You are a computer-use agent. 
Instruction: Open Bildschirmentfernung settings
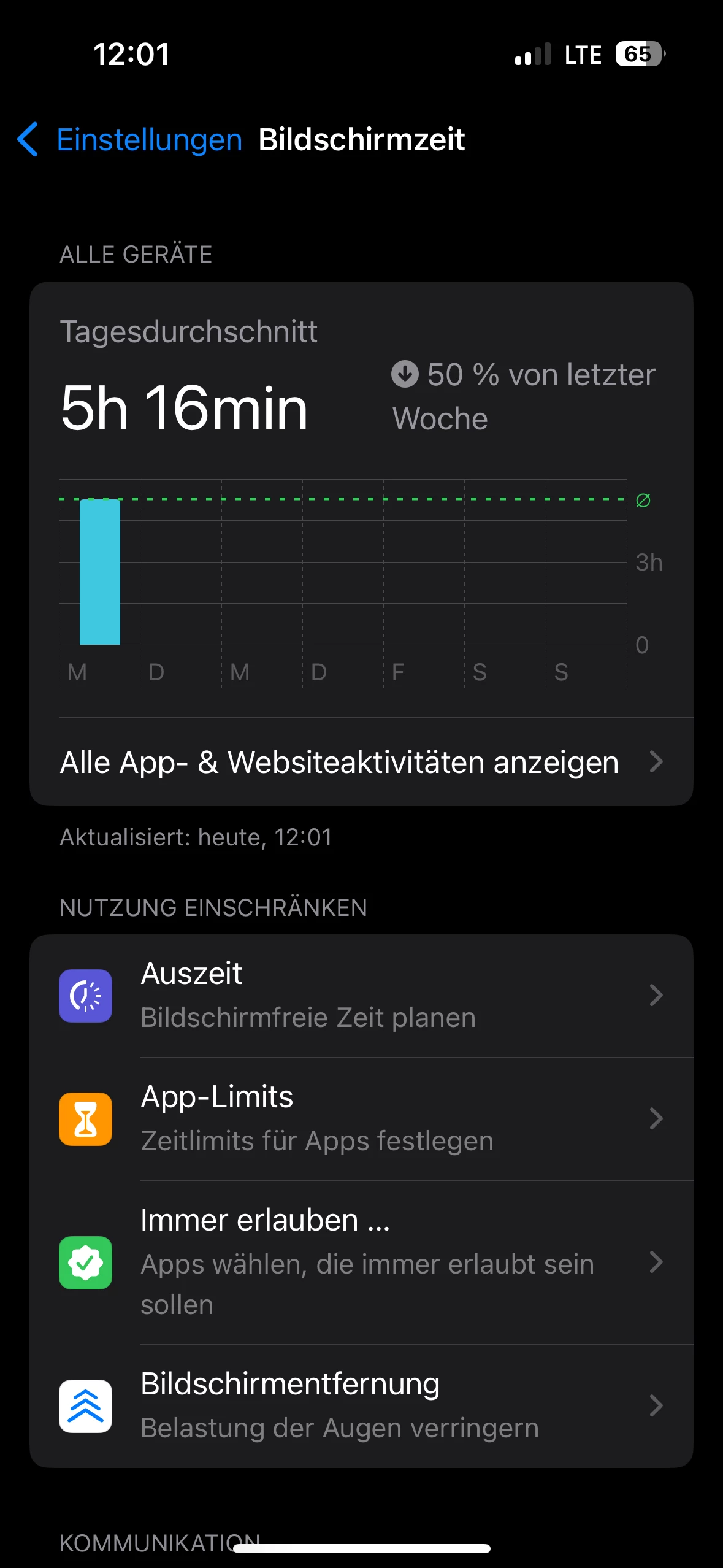coord(361,1405)
